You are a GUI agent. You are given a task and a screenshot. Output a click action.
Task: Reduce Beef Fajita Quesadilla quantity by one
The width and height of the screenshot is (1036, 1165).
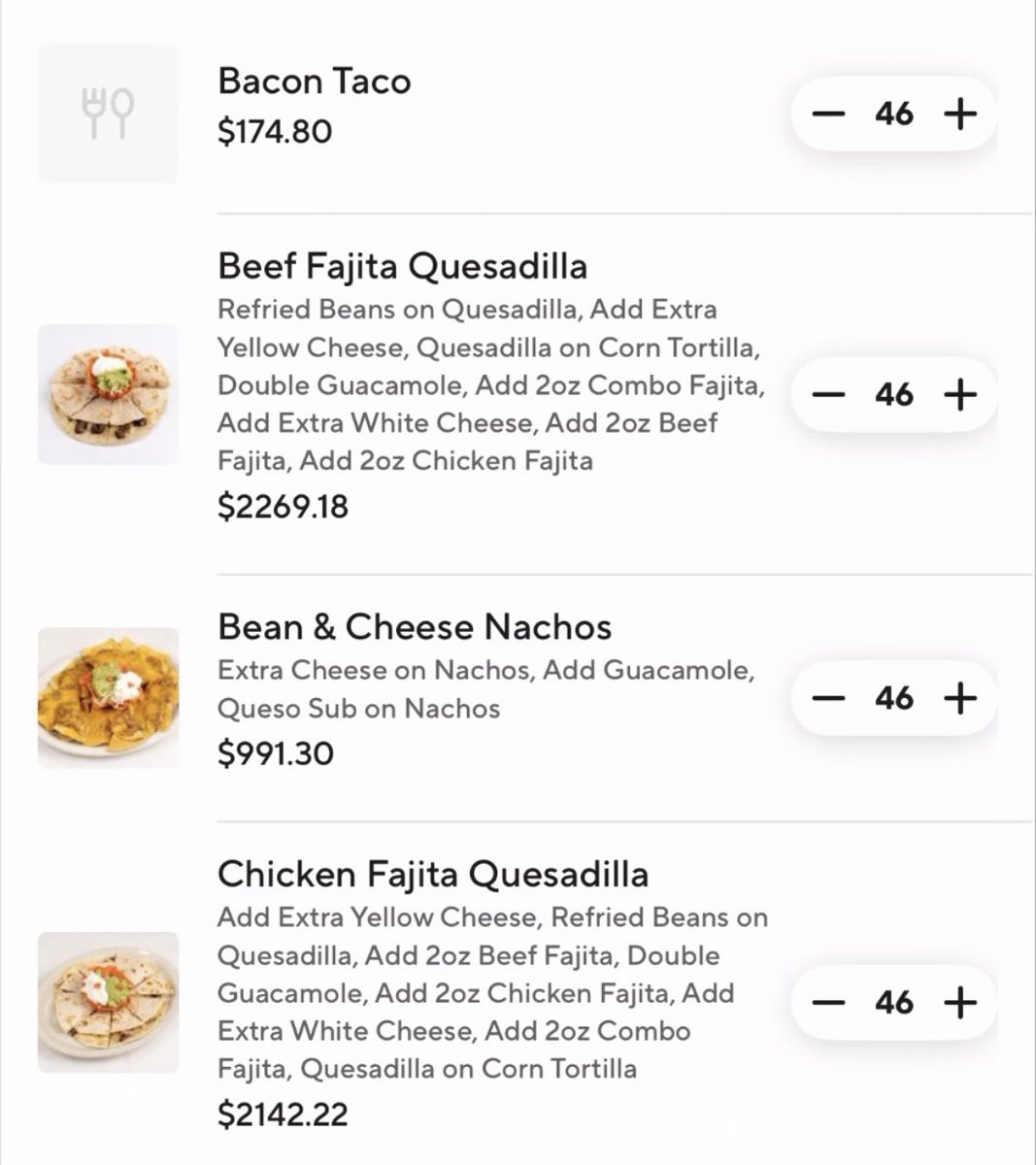828,395
